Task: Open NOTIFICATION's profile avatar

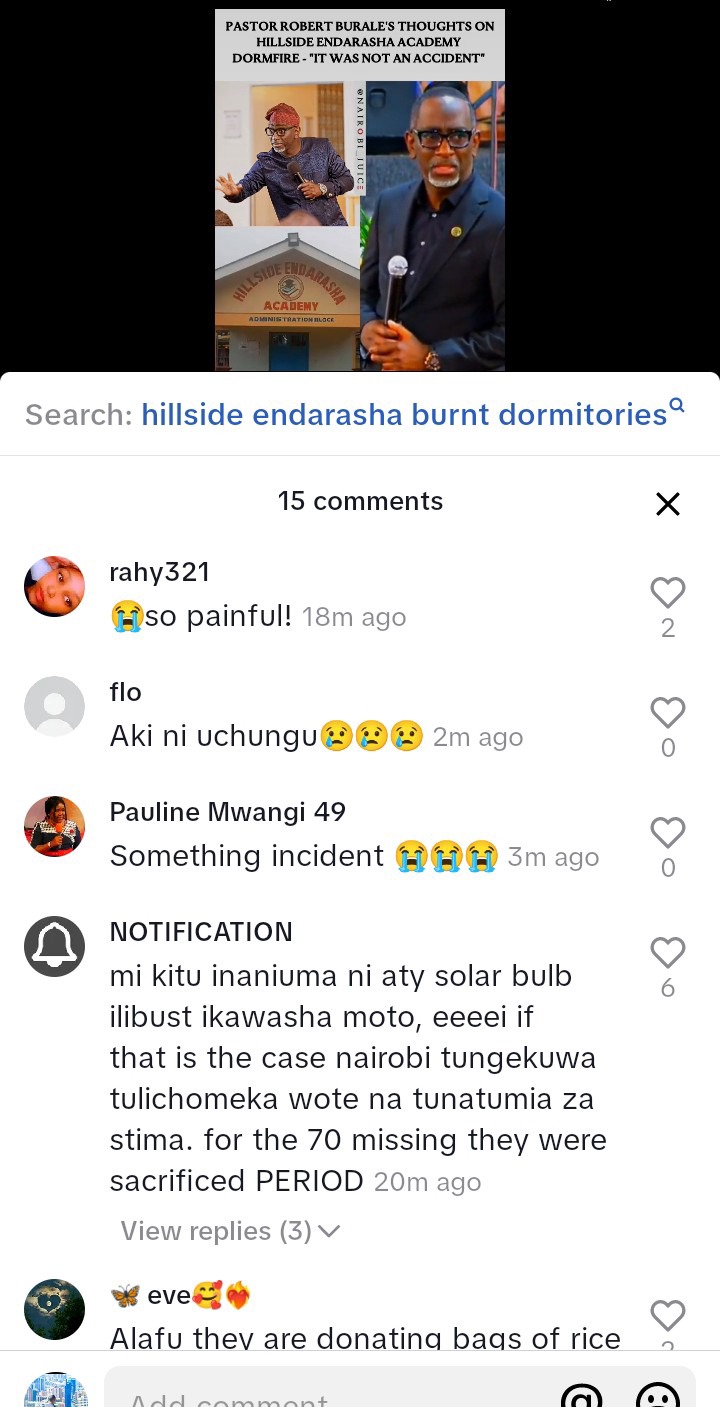Action: pyautogui.click(x=54, y=946)
